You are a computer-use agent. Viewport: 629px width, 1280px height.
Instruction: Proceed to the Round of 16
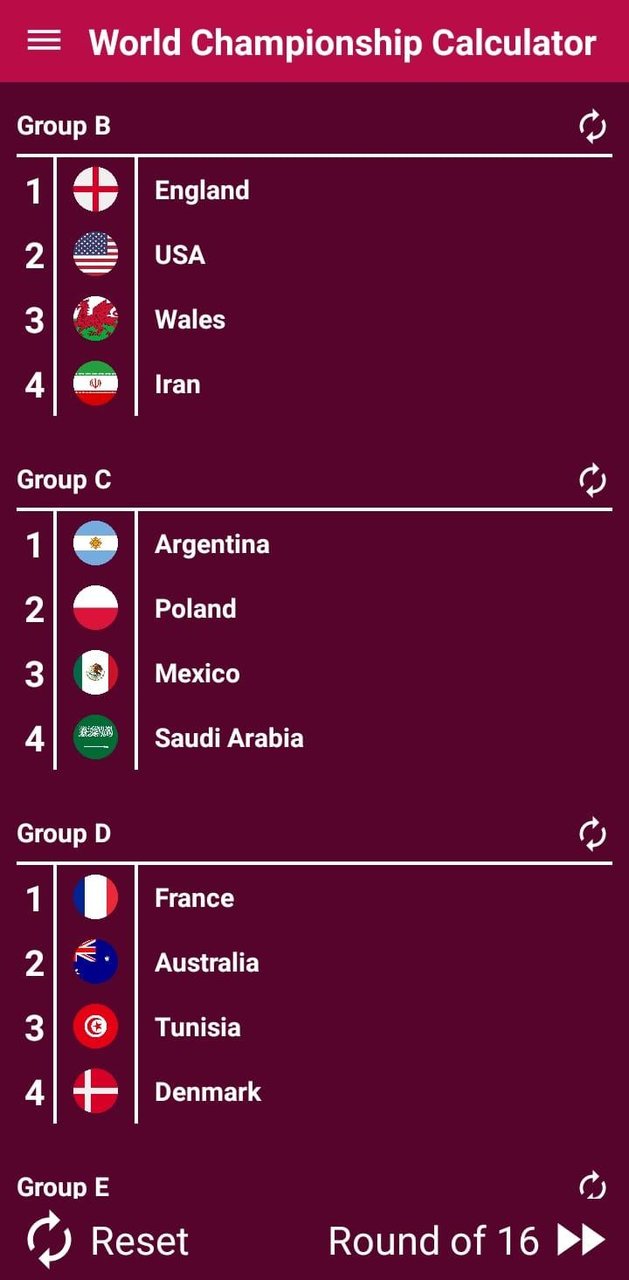point(467,1240)
